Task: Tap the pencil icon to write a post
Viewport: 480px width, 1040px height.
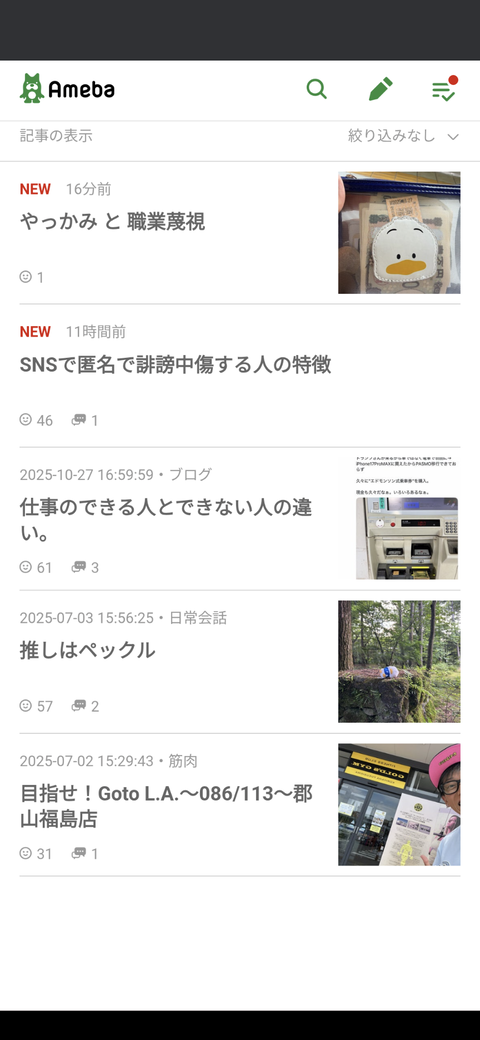Action: tap(381, 89)
